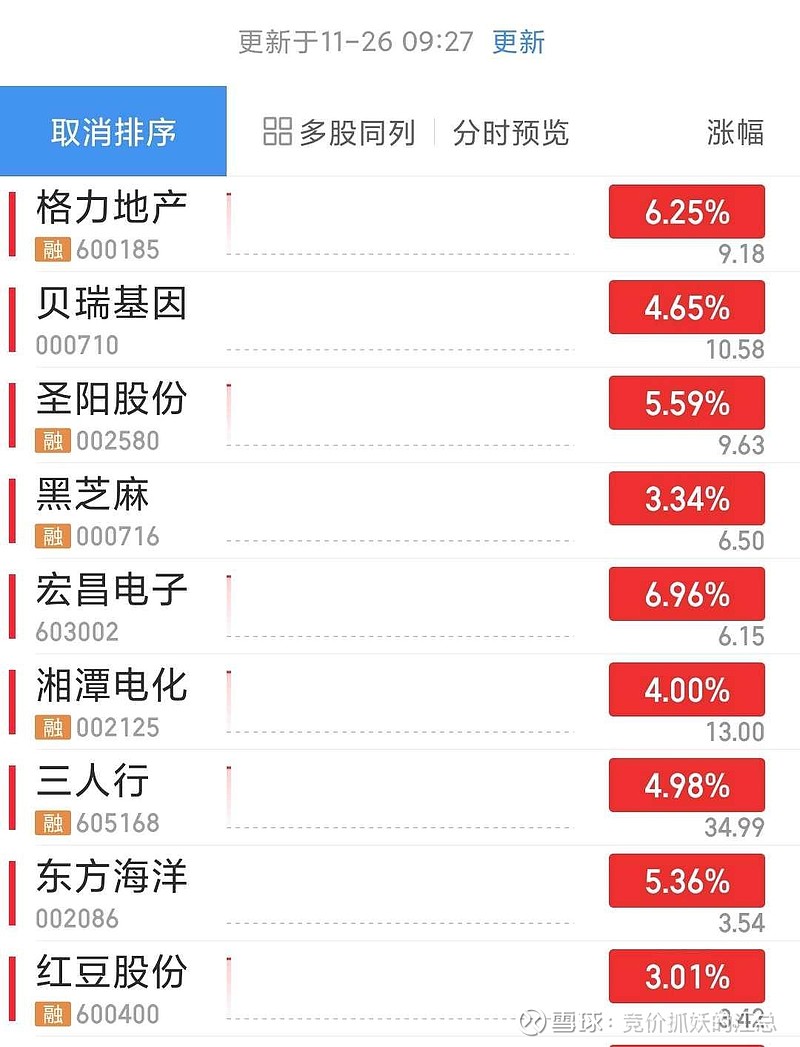This screenshot has height=1047, width=800.
Task: Sort by the 涨幅 column header
Action: (x=735, y=132)
